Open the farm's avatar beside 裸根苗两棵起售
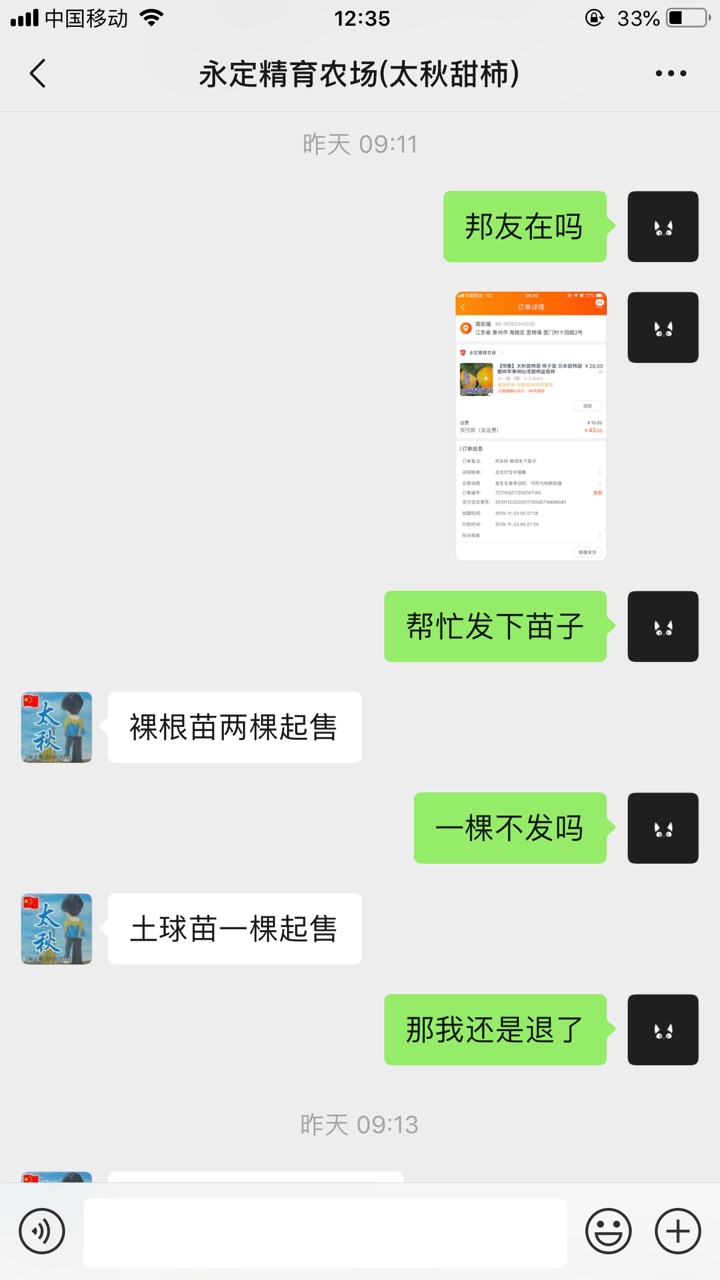 [57, 727]
